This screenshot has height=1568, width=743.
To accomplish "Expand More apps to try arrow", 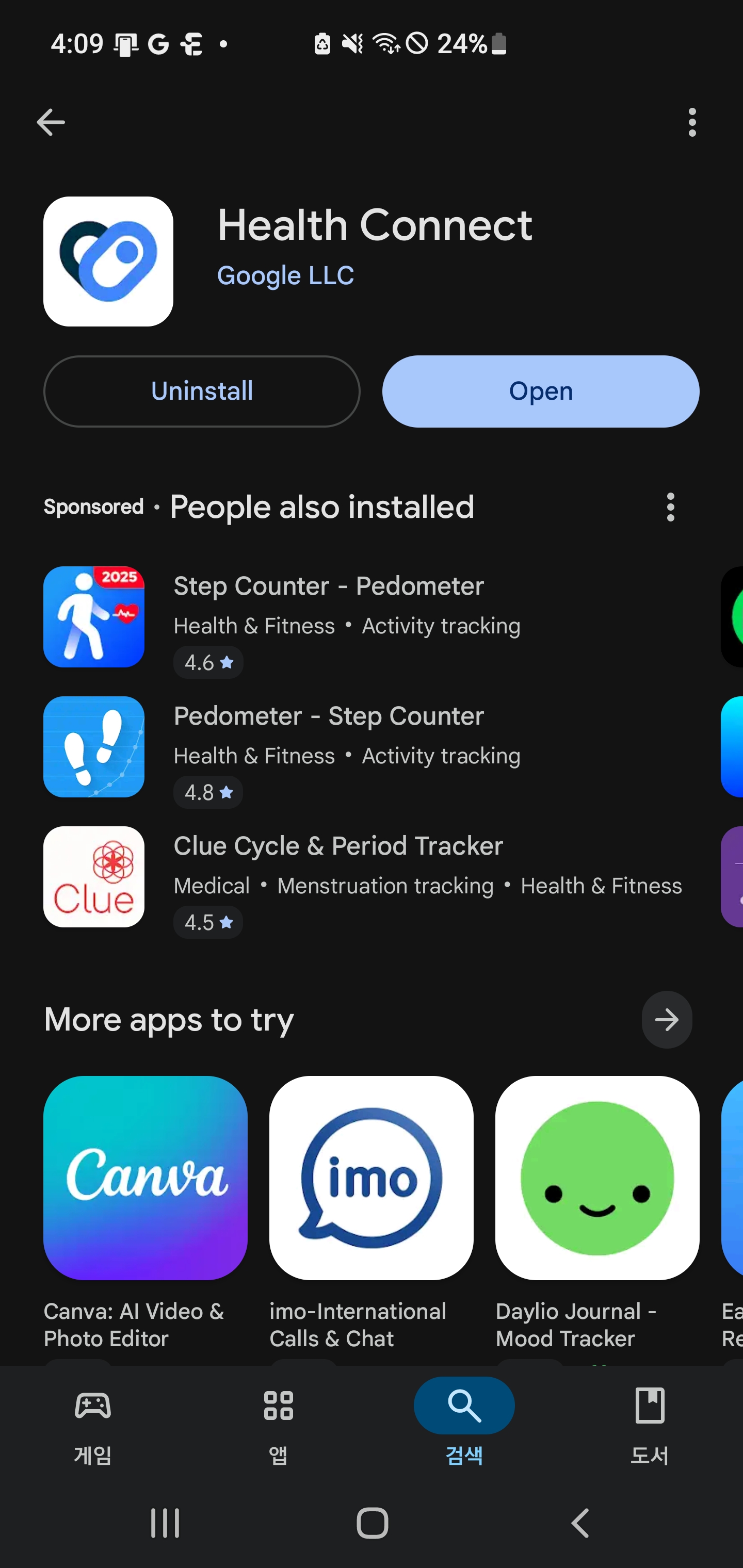I will [x=666, y=1020].
